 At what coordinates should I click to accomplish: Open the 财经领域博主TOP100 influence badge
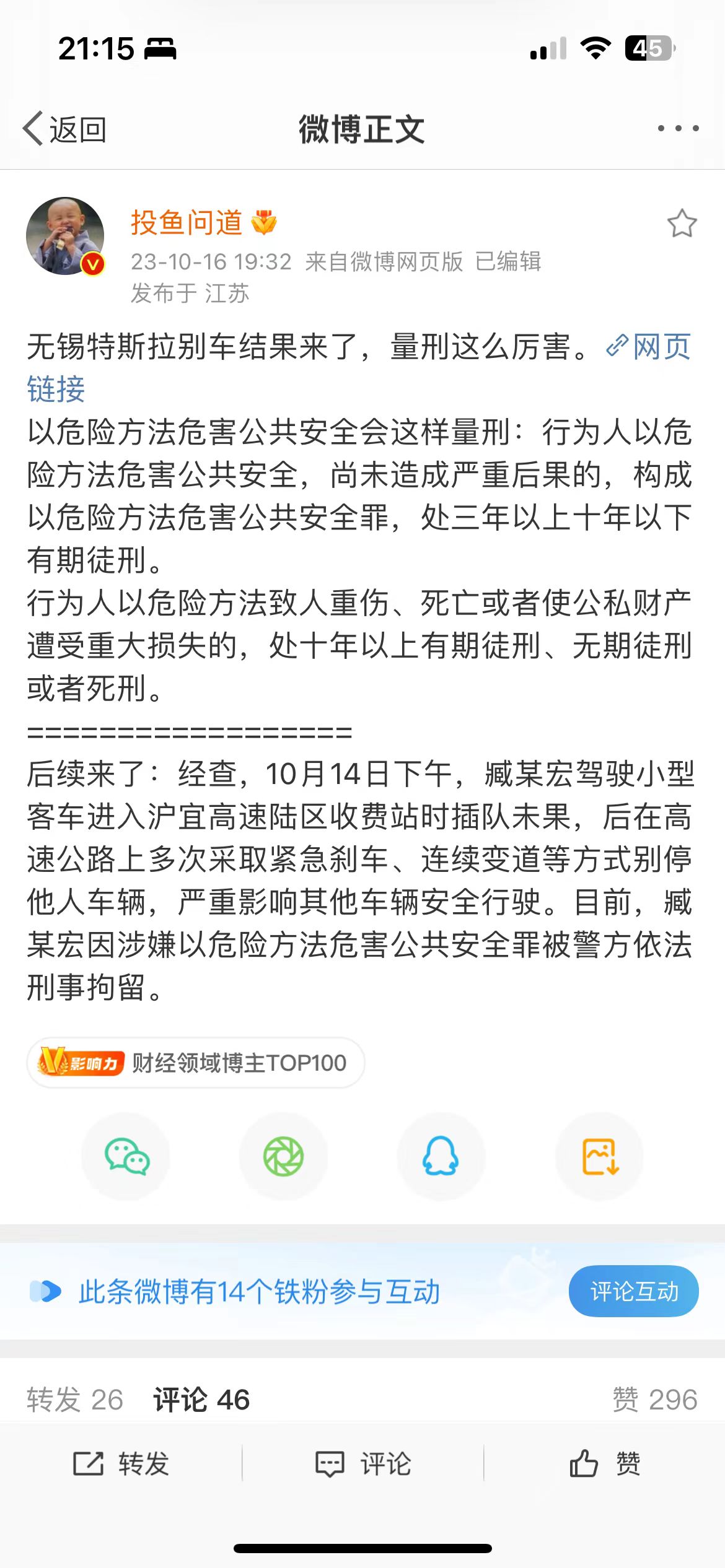[196, 1063]
